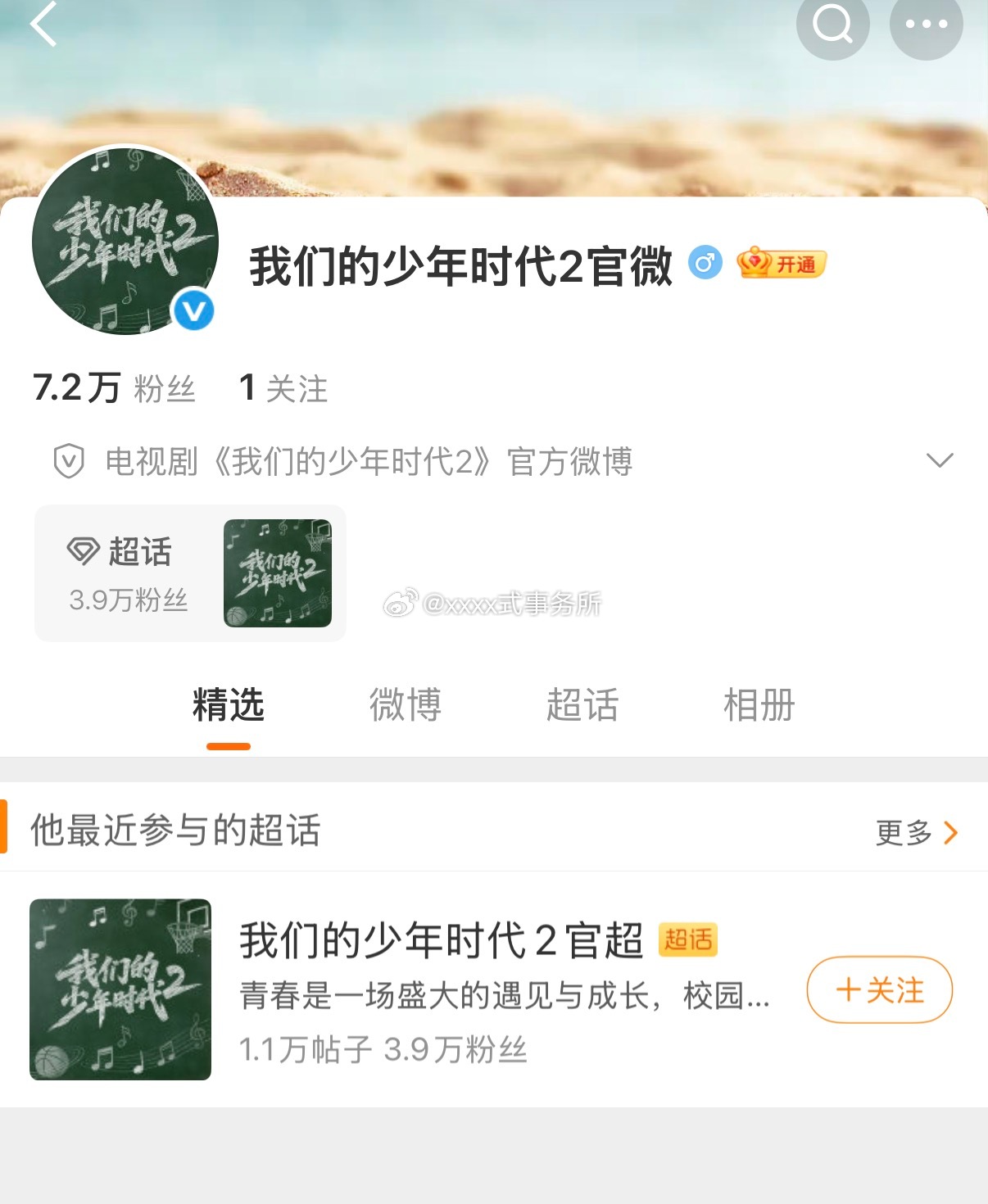Tap the 超话 diamond icon in the fan card

[x=84, y=550]
